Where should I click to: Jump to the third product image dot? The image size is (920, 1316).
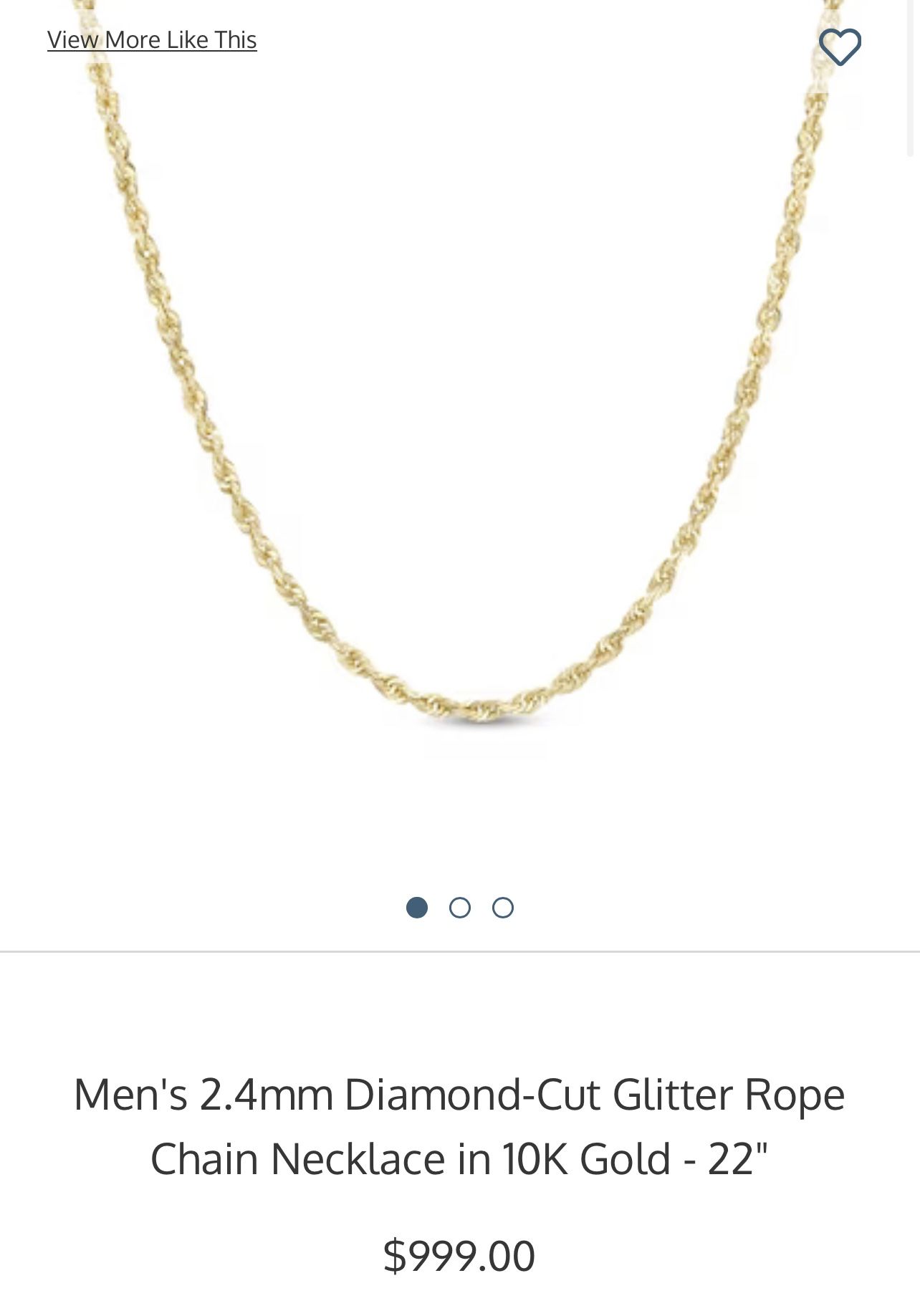503,908
